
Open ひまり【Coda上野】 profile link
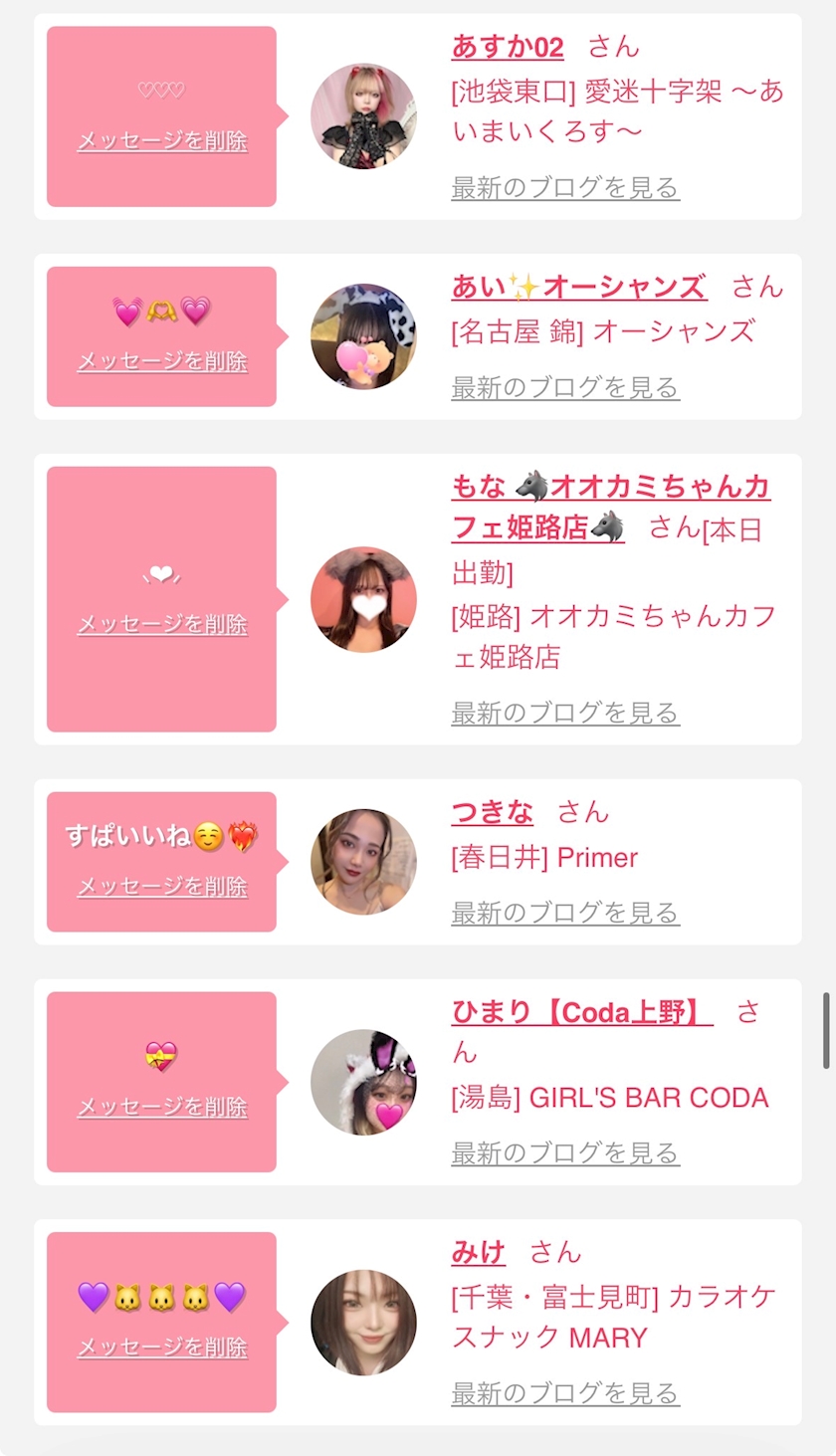[581, 1012]
